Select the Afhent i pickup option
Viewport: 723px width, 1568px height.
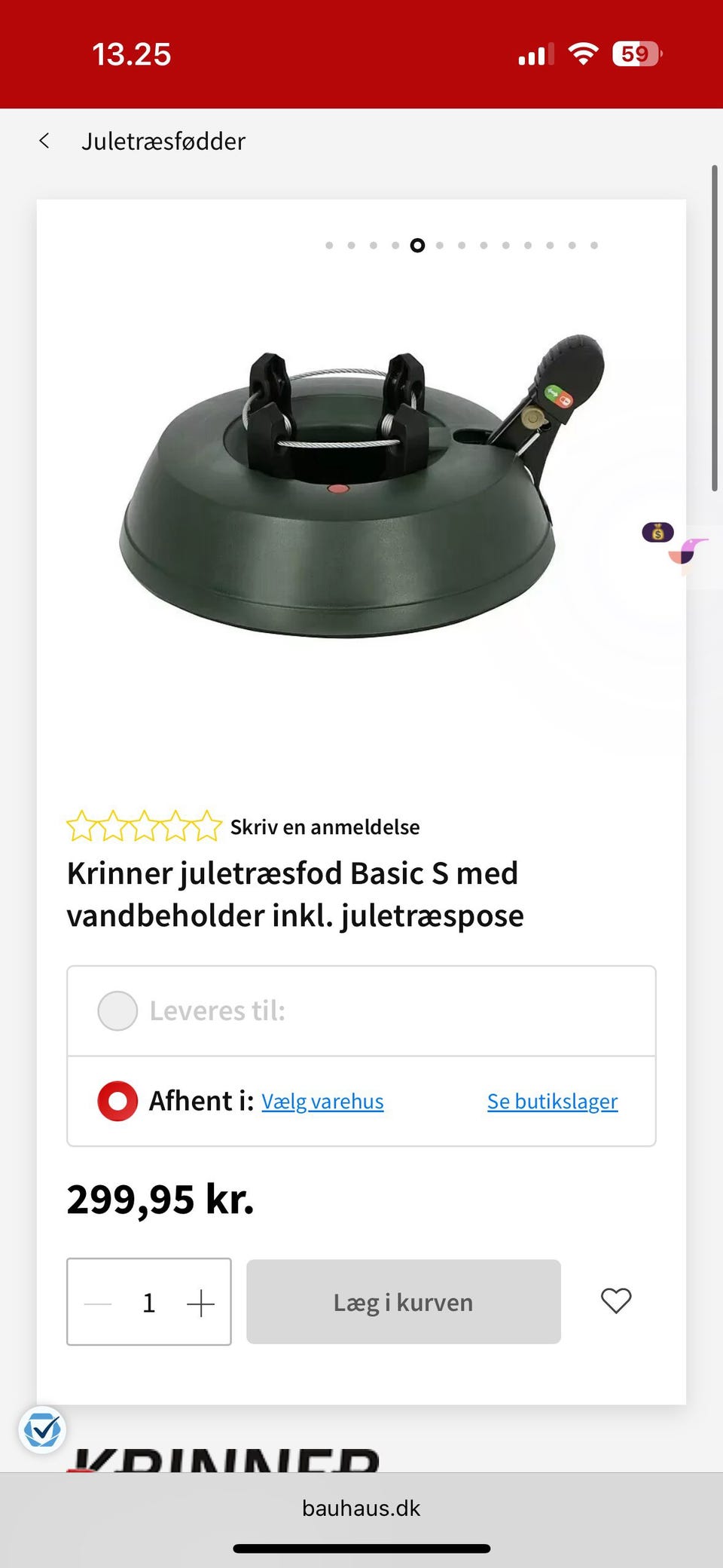click(x=117, y=1101)
